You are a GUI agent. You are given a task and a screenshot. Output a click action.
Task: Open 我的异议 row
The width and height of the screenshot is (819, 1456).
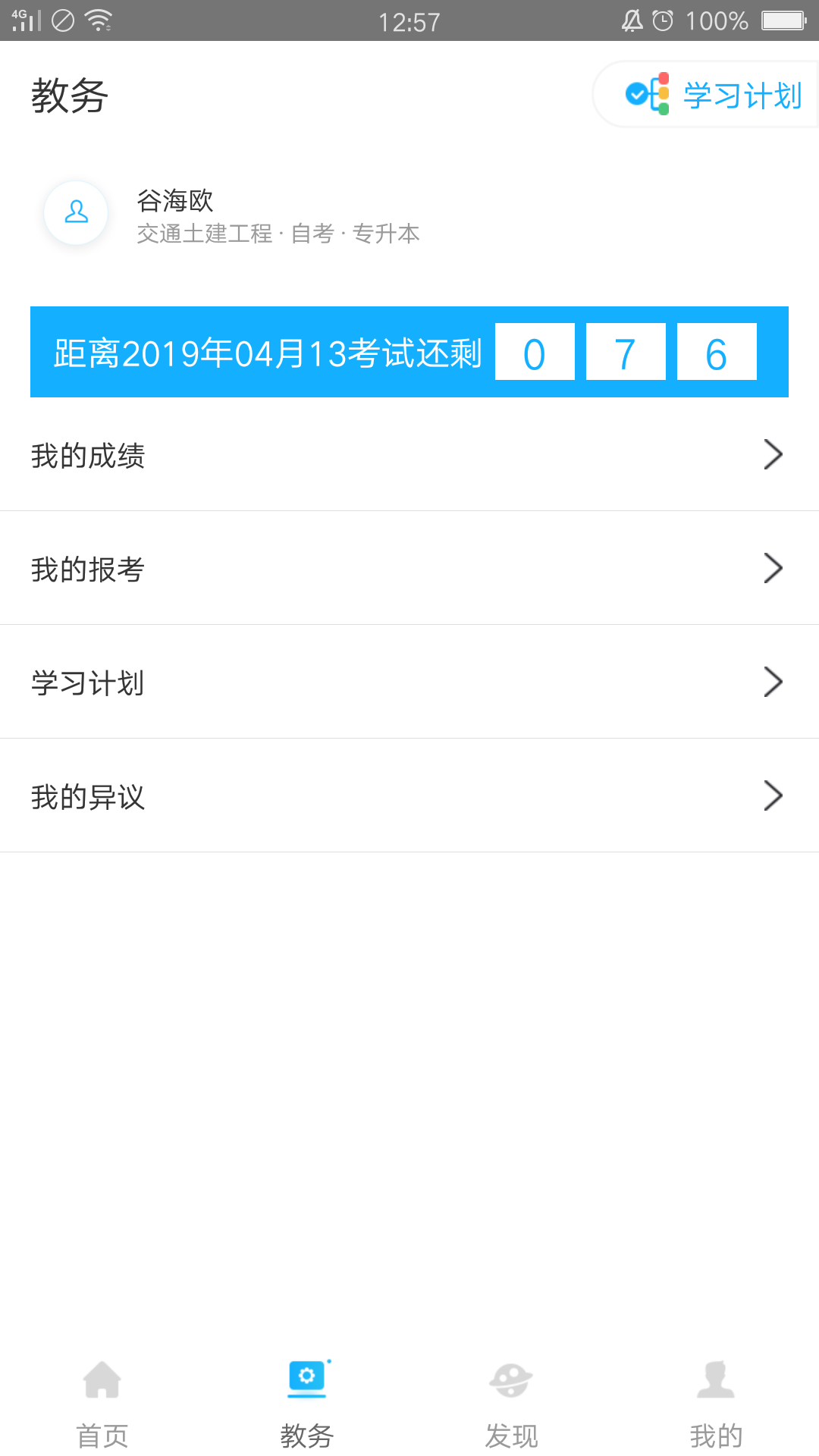click(409, 795)
